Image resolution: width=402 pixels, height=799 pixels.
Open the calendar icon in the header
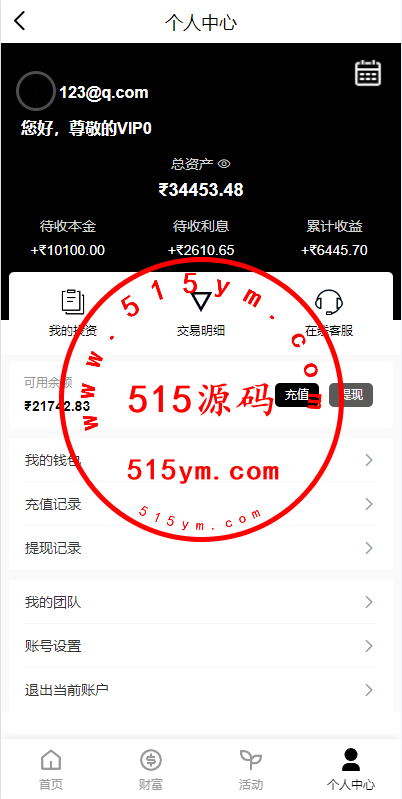pos(368,73)
